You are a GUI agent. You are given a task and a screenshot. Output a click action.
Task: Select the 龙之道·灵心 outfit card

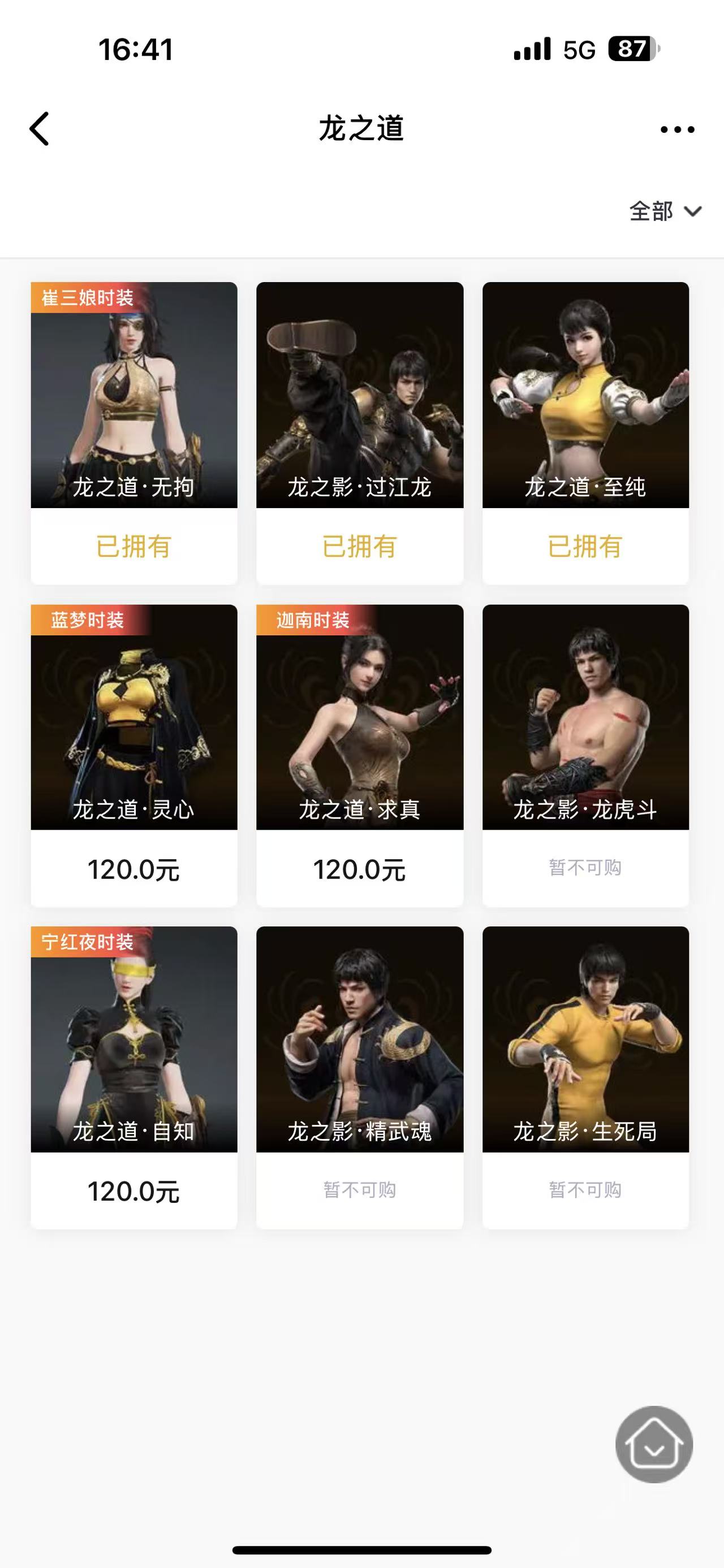[x=134, y=717]
